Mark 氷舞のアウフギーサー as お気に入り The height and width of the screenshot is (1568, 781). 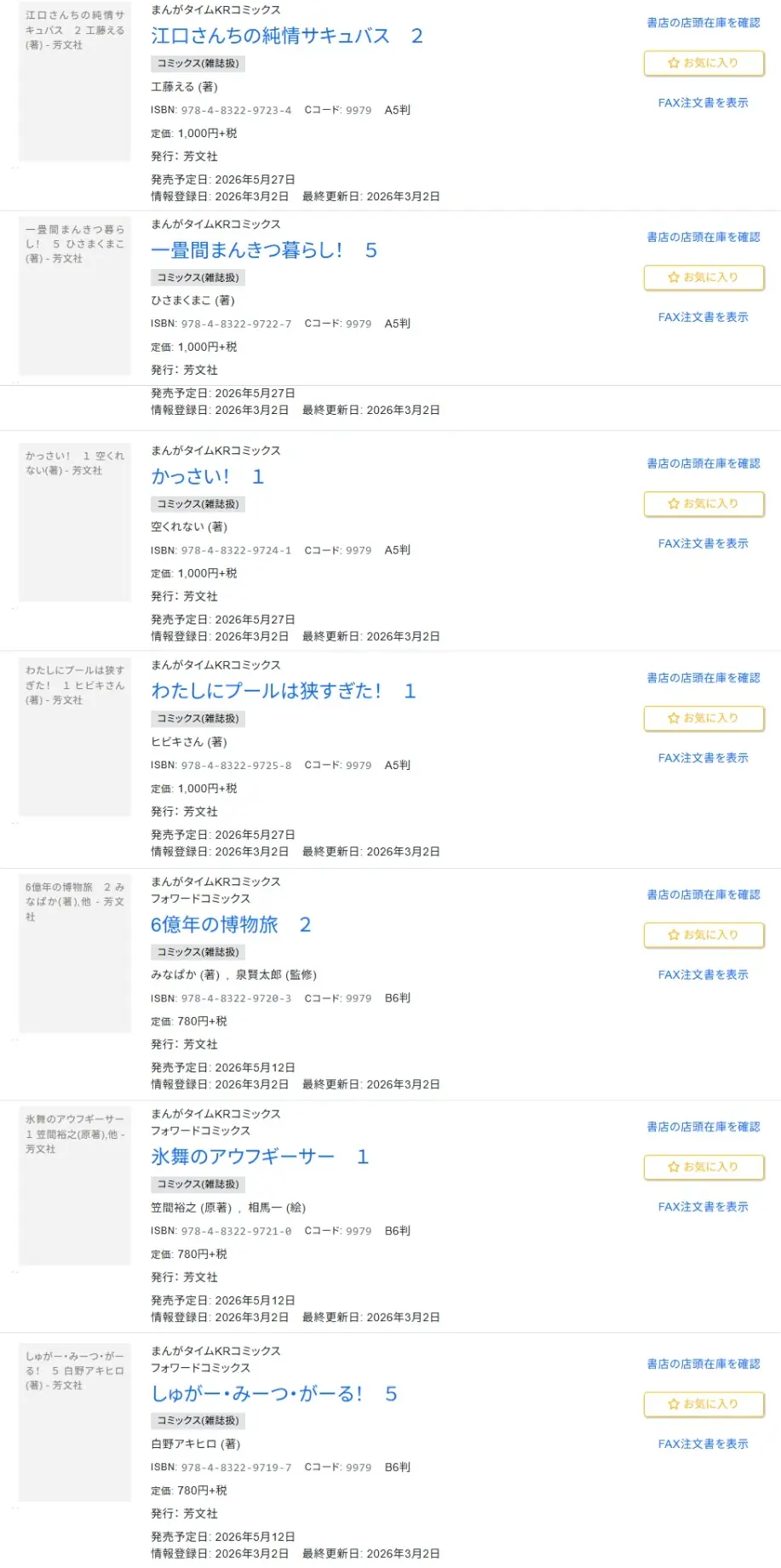tap(703, 1167)
